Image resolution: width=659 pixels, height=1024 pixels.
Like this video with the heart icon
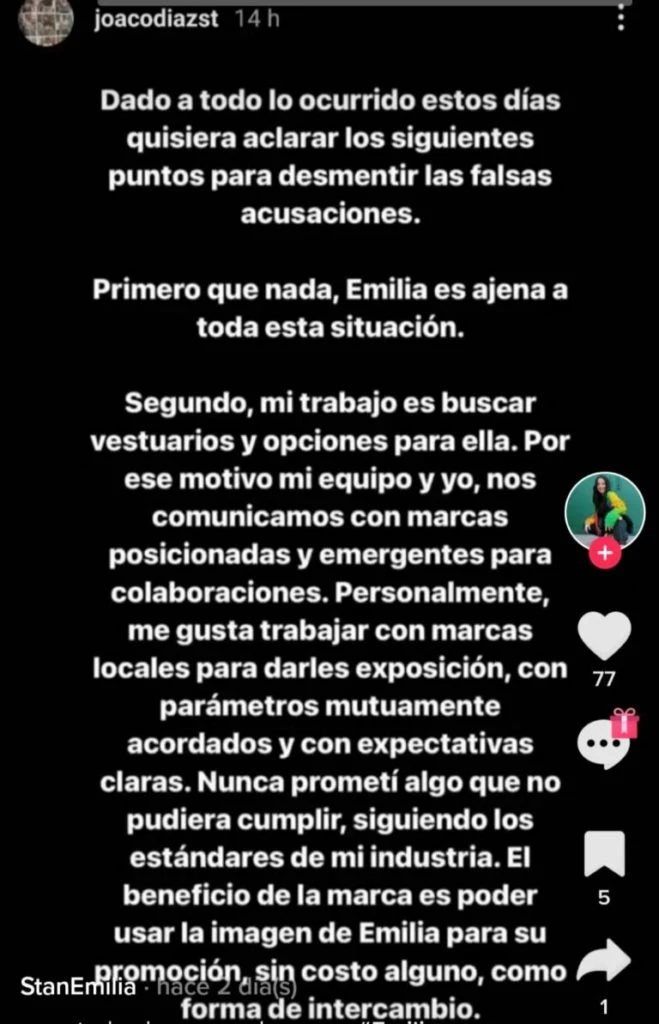(604, 636)
